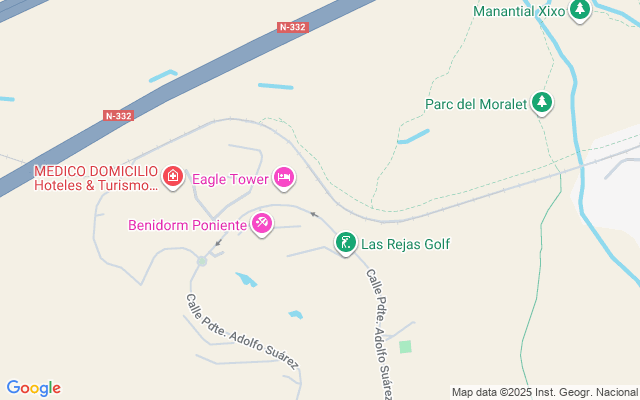Image resolution: width=640 pixels, height=400 pixels.
Task: Select the Parc del Moralet park pin
Action: tap(541, 102)
